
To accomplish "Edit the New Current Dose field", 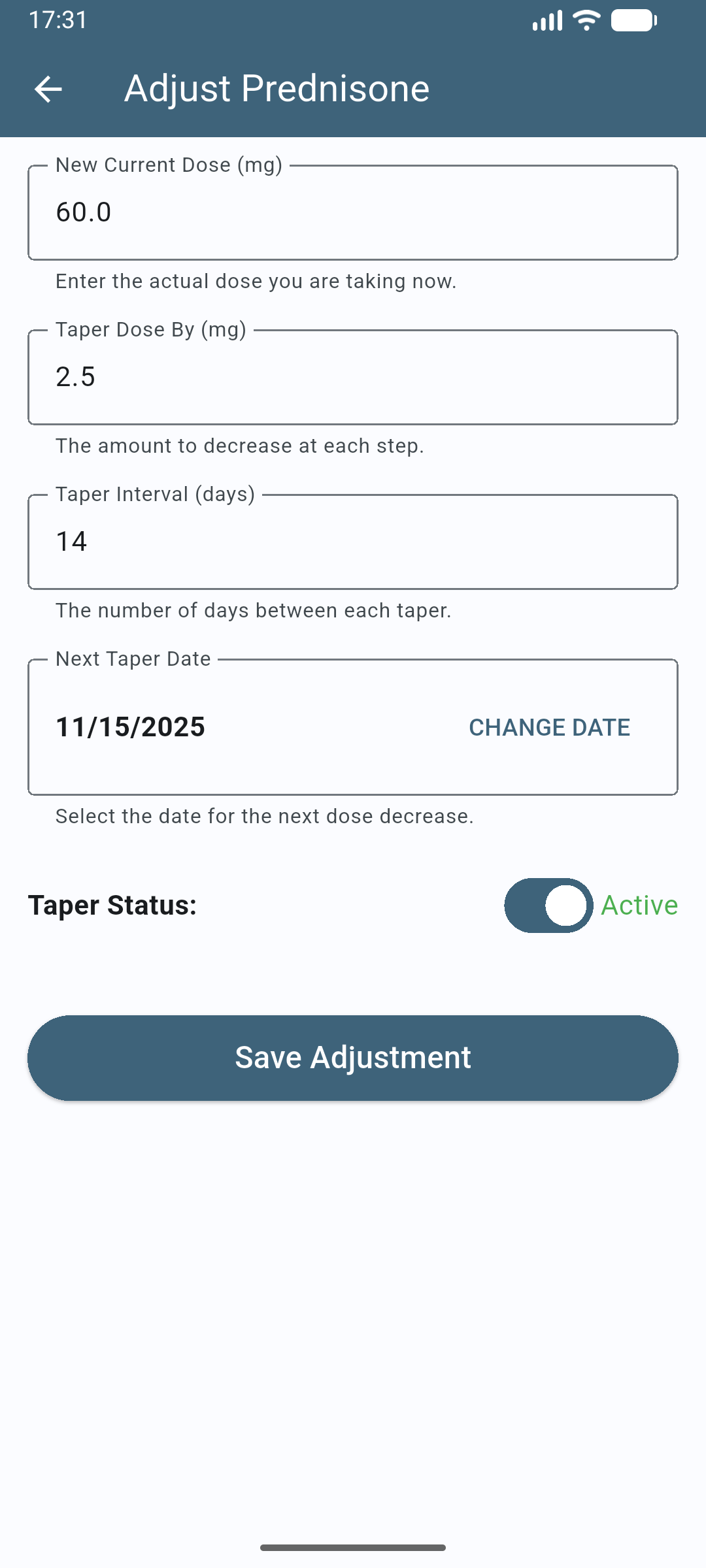I will [353, 213].
